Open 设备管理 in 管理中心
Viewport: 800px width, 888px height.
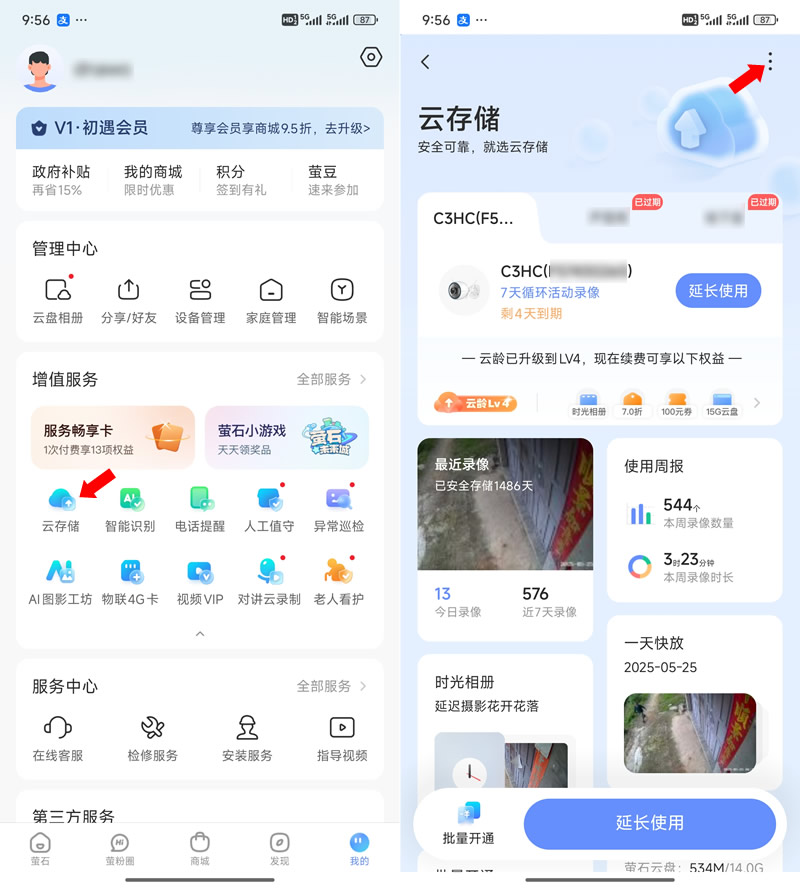[200, 300]
